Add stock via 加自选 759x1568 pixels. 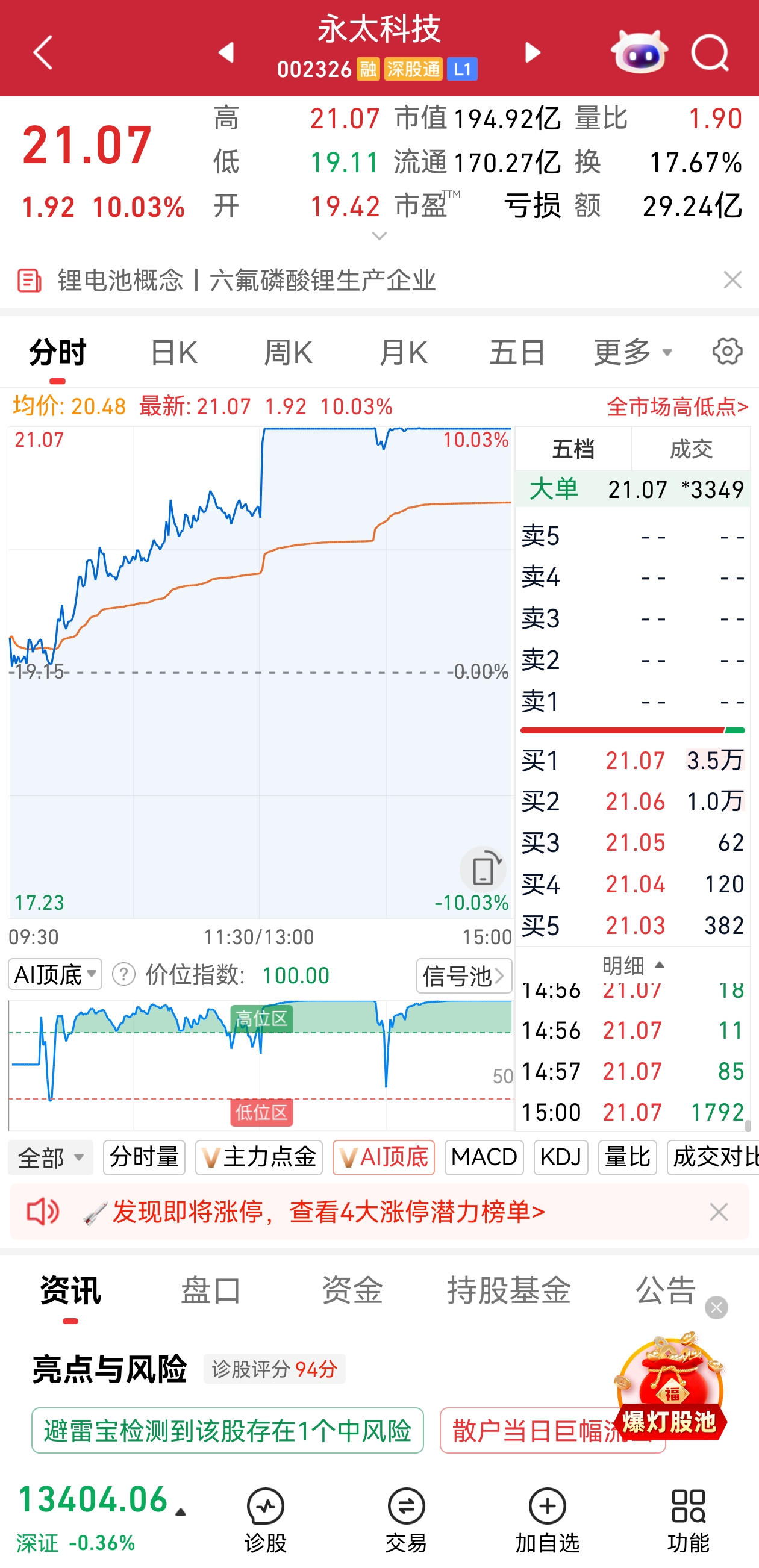(x=547, y=1520)
